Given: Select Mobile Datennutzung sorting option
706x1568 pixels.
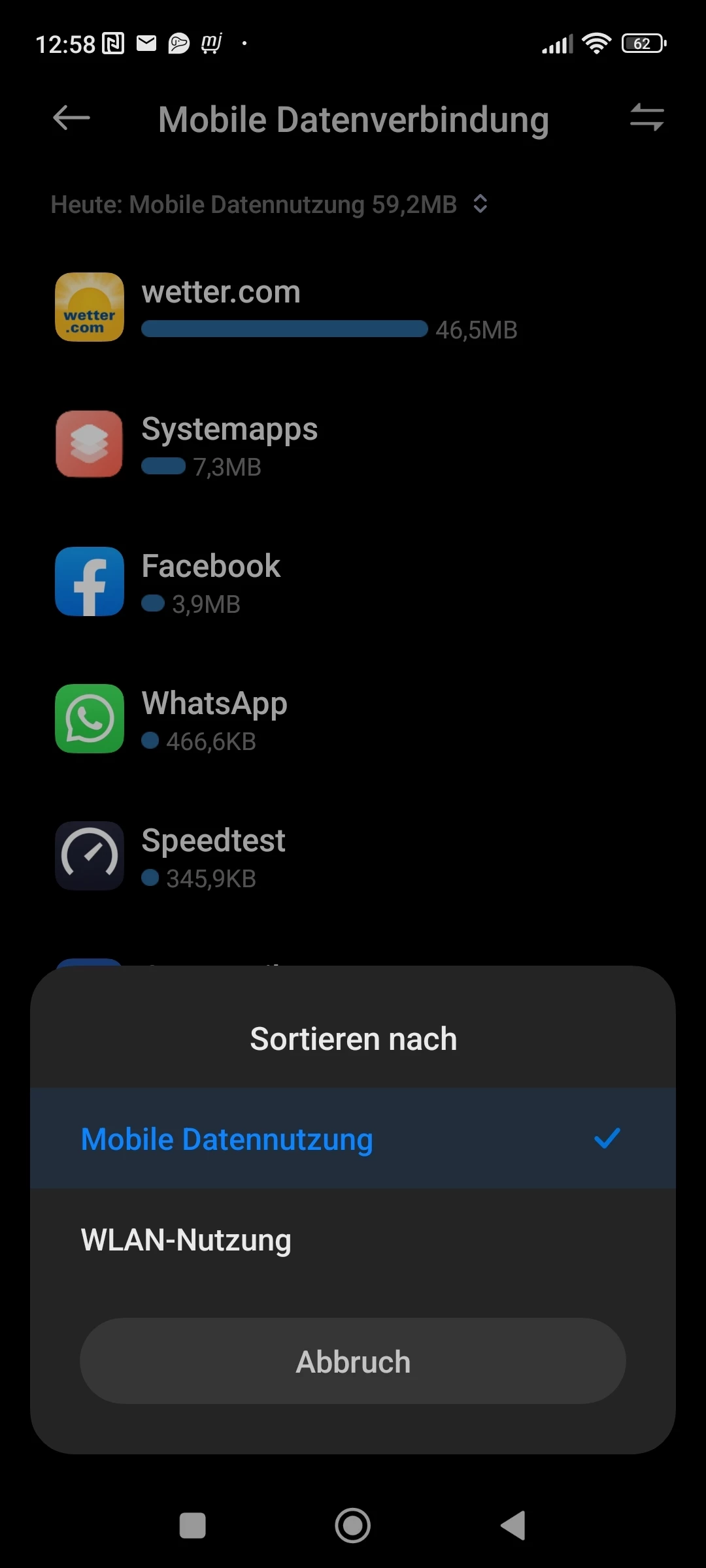Looking at the screenshot, I should (x=353, y=1139).
